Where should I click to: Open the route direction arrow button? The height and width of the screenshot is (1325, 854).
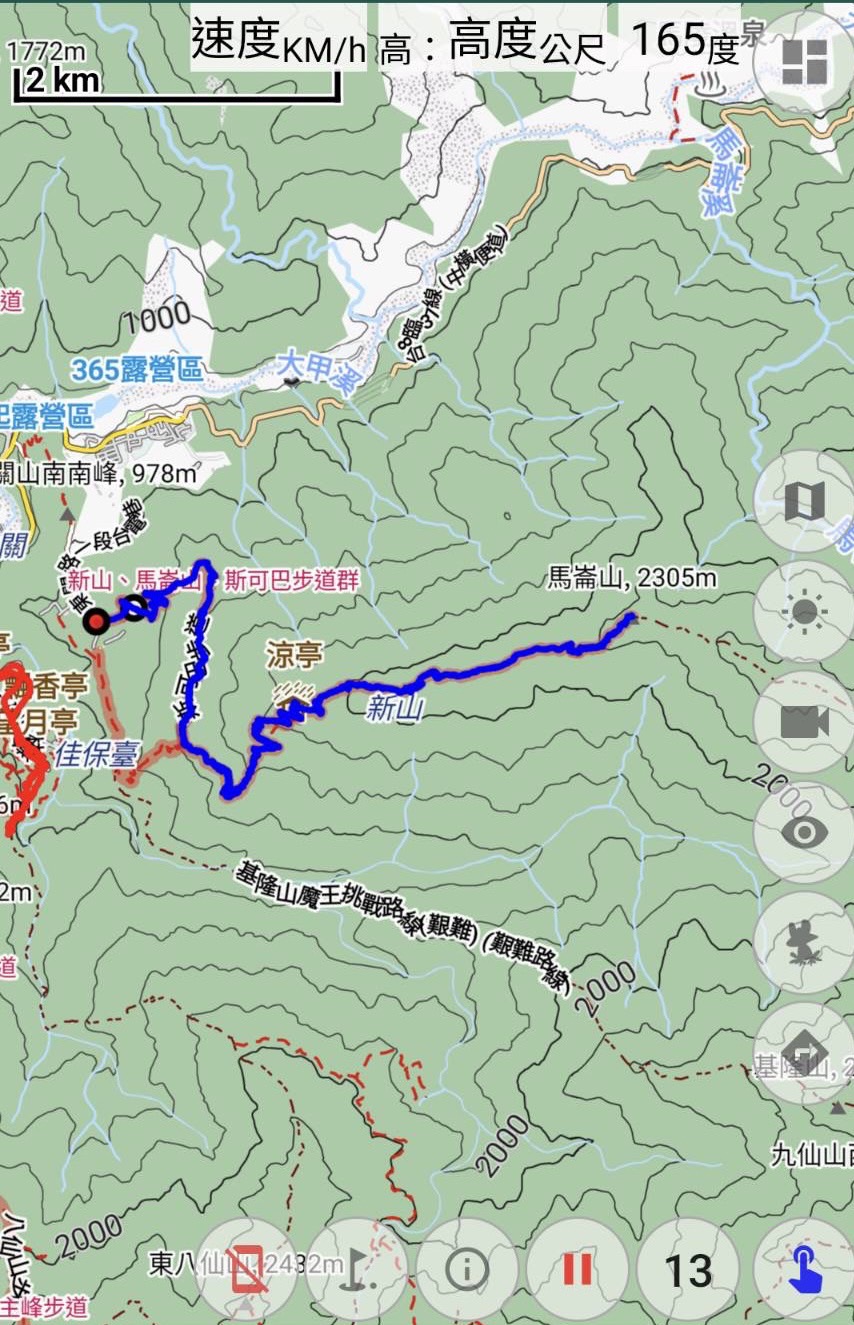point(804,1053)
